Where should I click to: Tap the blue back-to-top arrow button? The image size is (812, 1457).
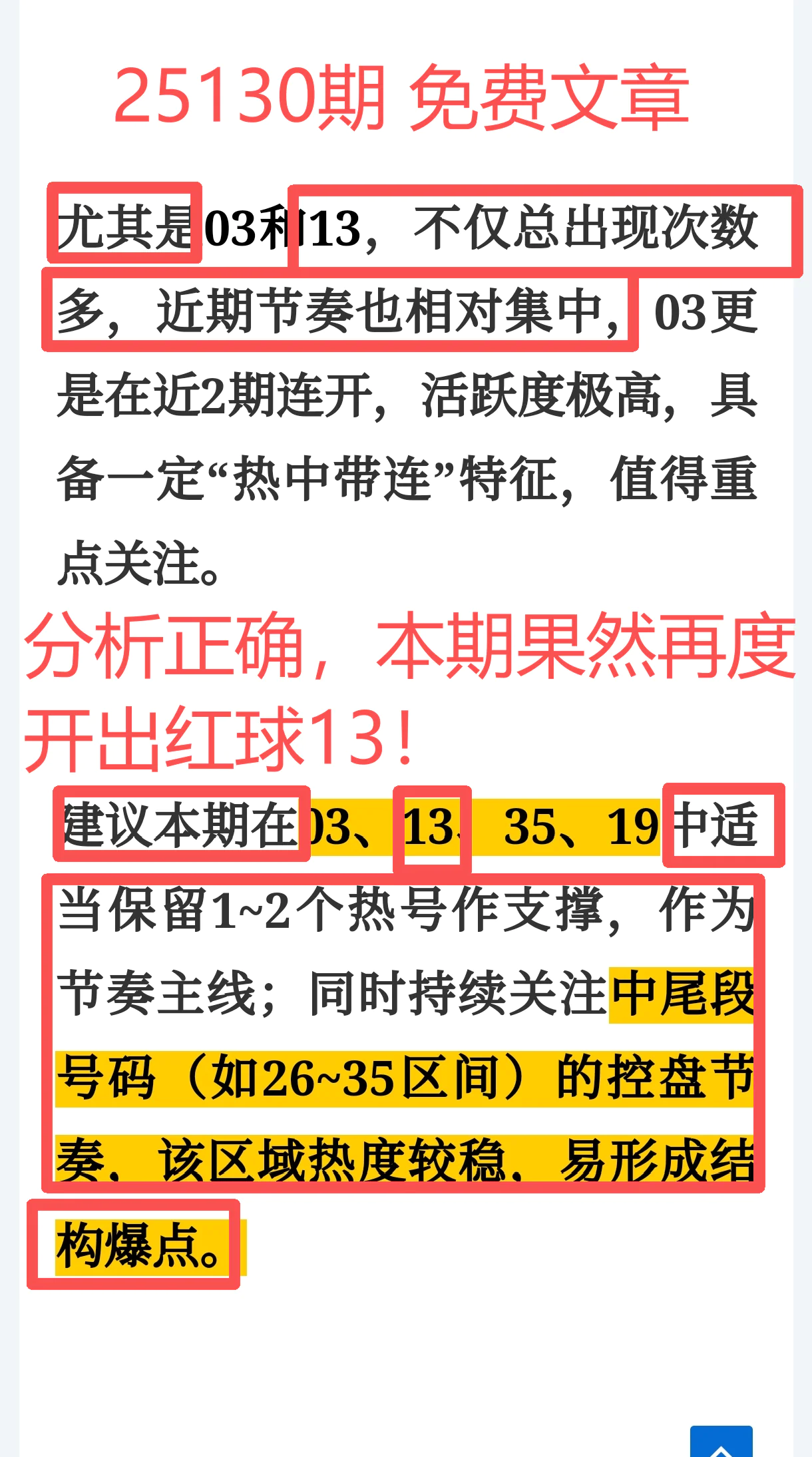pos(721,1443)
